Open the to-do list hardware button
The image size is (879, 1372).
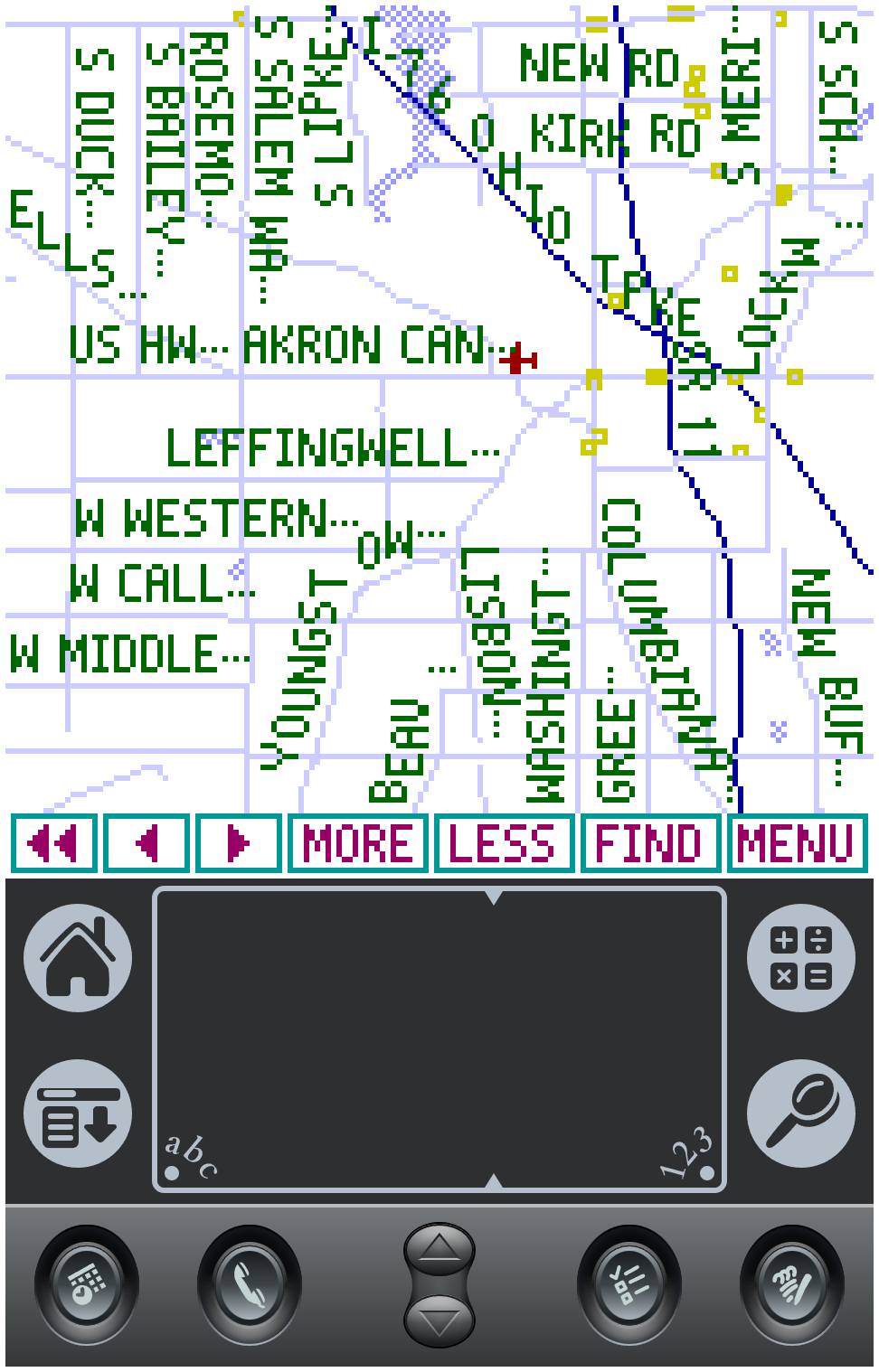point(629,1282)
